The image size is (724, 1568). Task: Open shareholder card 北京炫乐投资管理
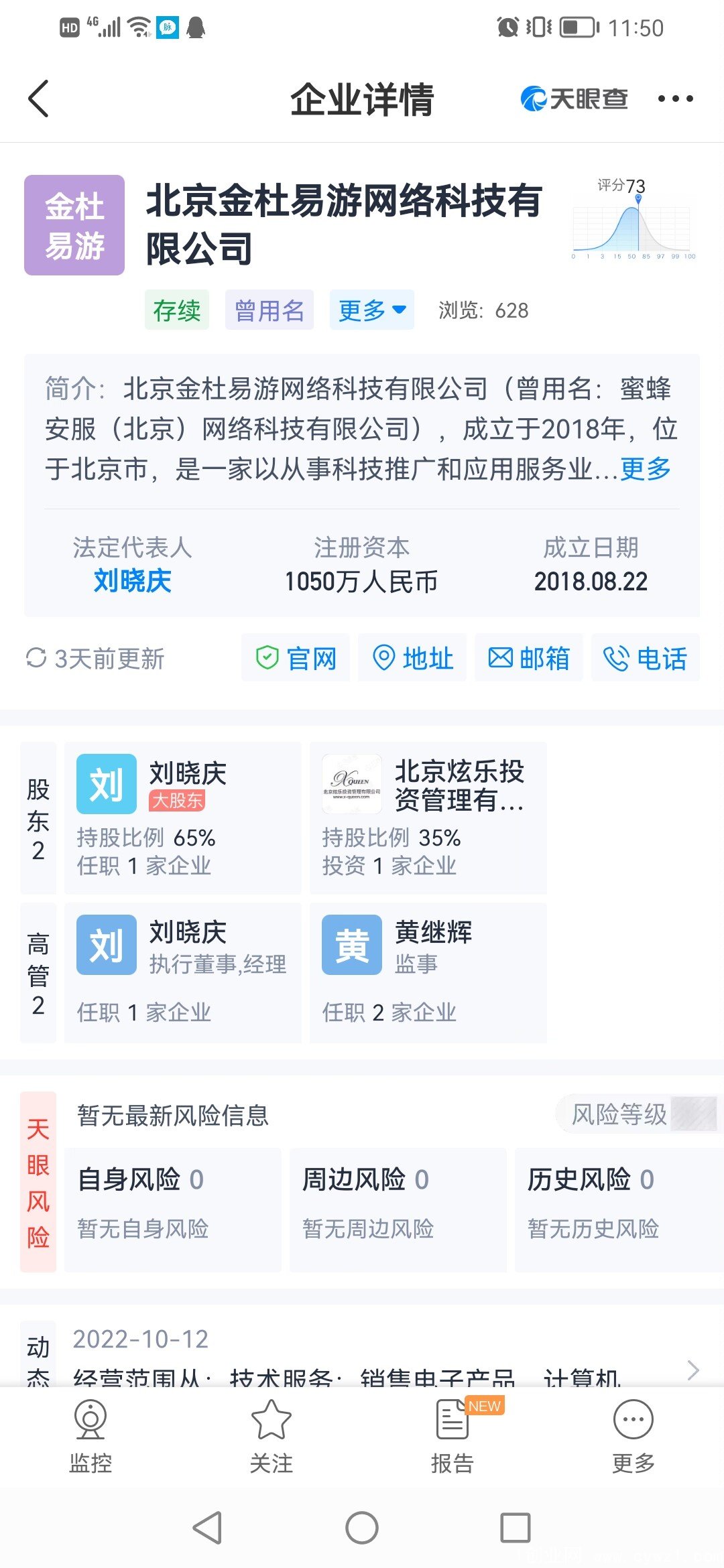tap(428, 818)
